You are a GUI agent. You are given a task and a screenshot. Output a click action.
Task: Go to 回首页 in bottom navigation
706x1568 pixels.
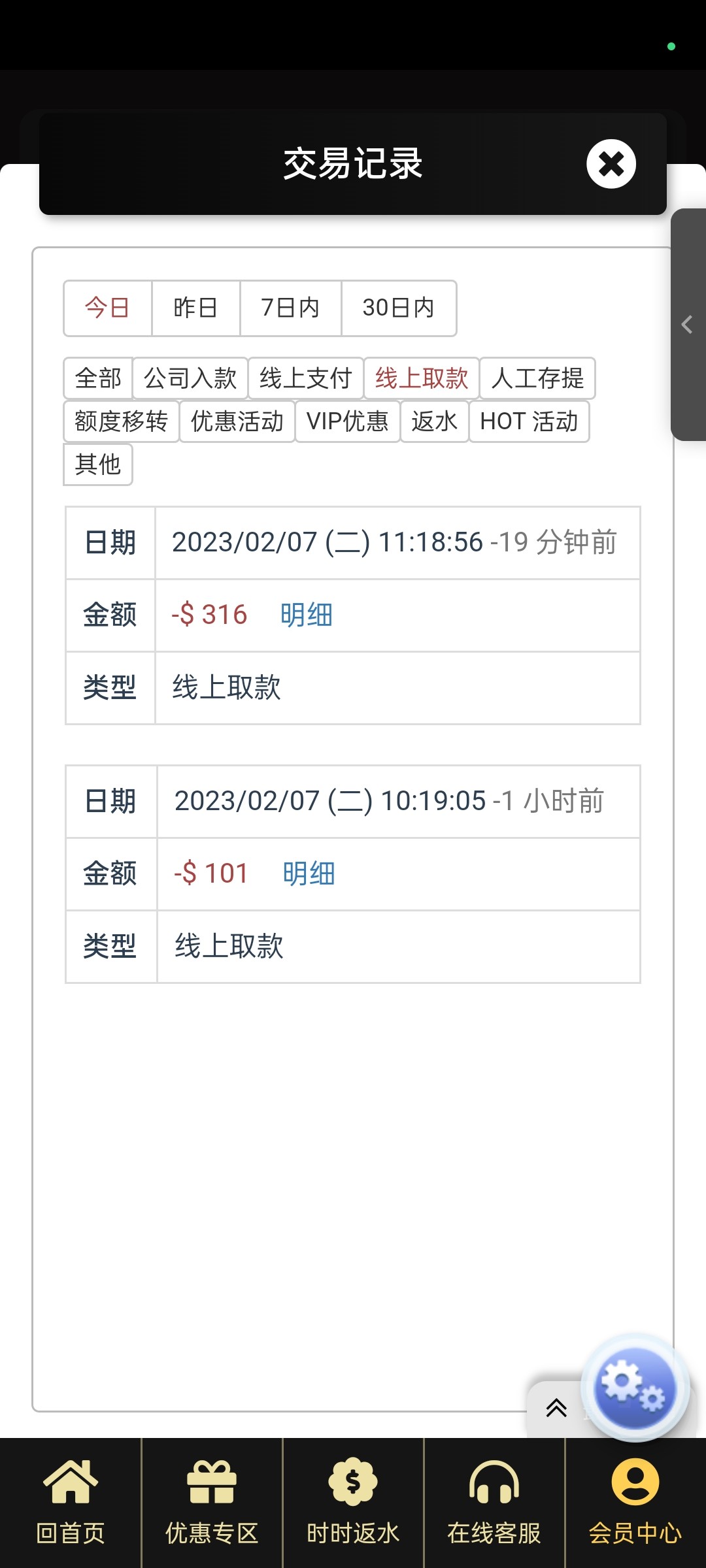pos(71,1502)
